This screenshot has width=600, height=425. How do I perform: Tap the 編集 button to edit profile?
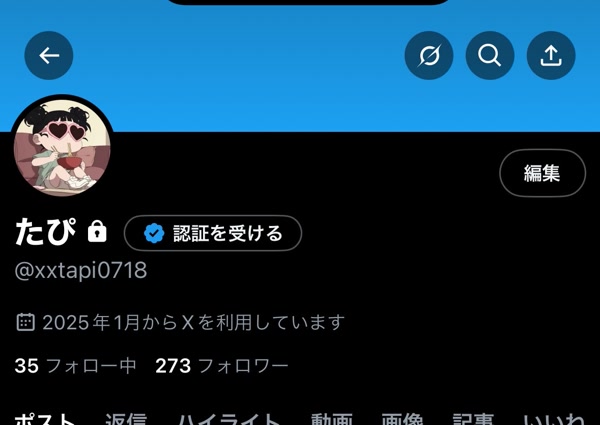coord(542,173)
